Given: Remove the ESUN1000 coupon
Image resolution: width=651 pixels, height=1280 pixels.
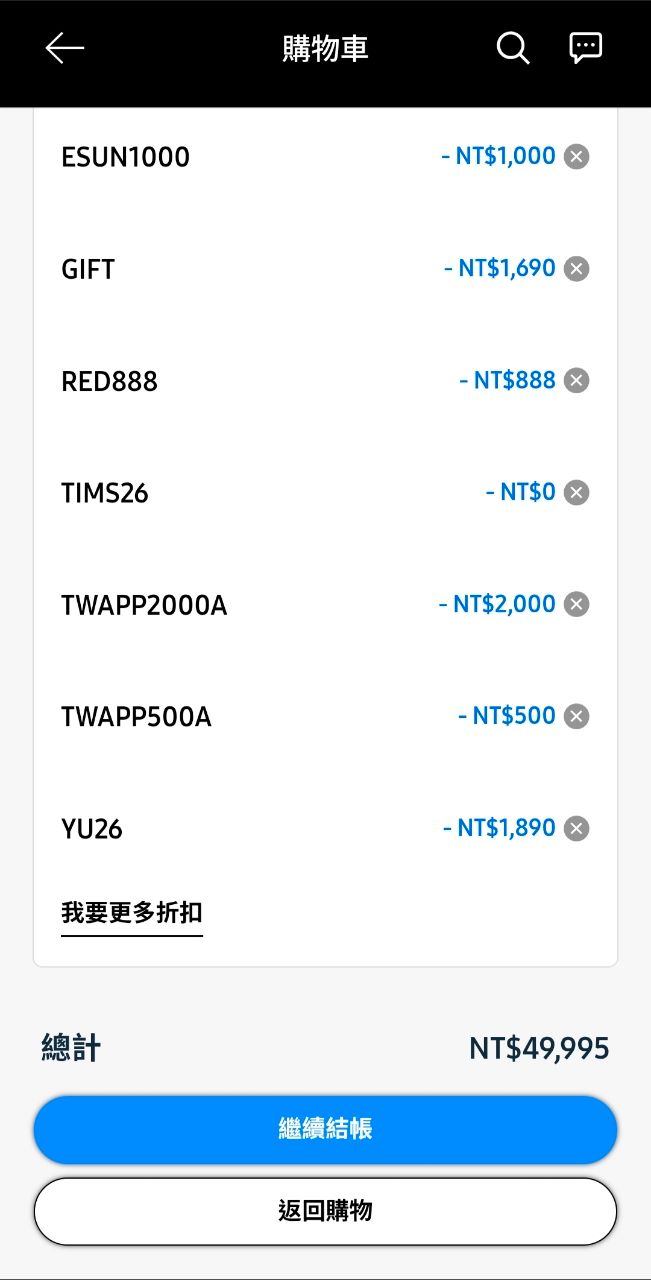Looking at the screenshot, I should click(x=576, y=157).
